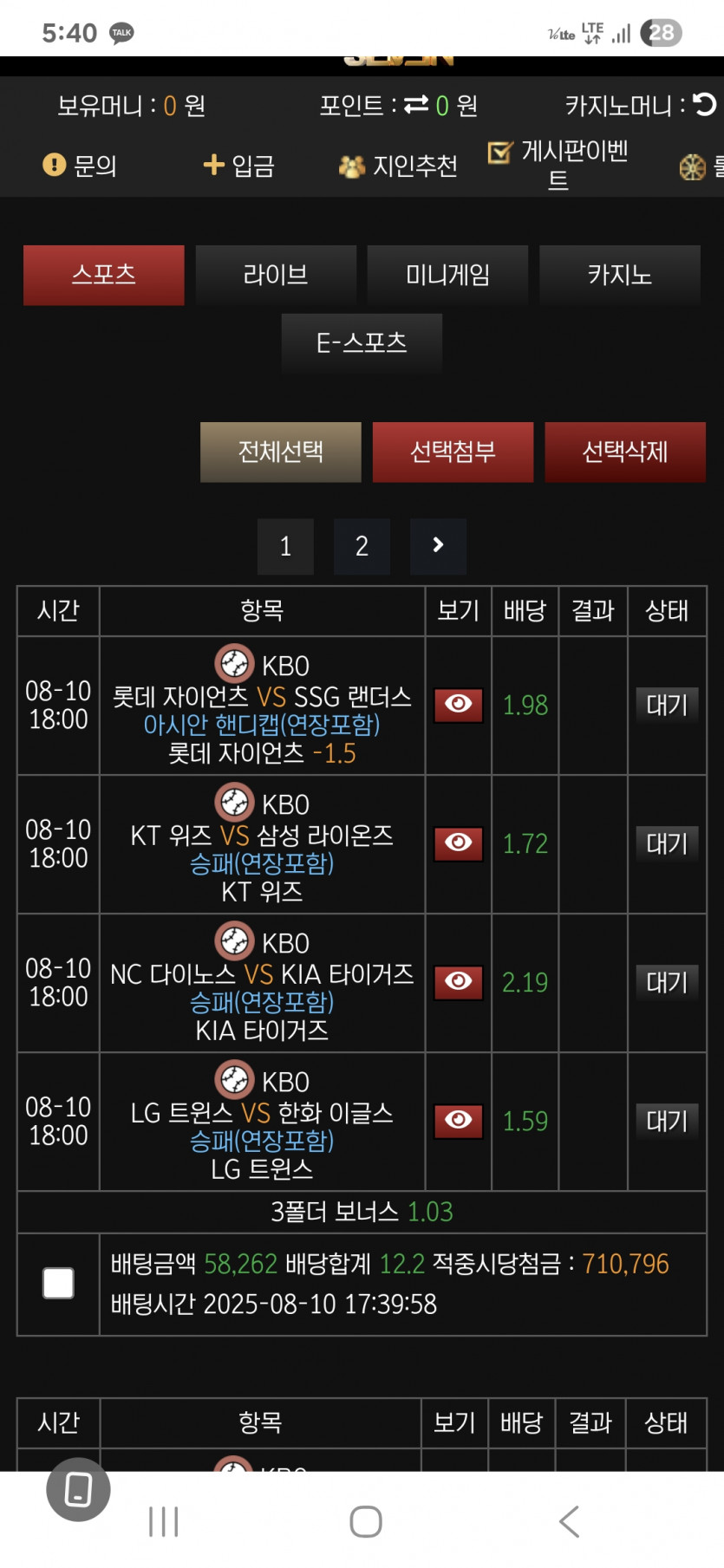View details for KT 위즈 VS 삼성 라이온즈
724x1568 pixels.
(x=459, y=843)
